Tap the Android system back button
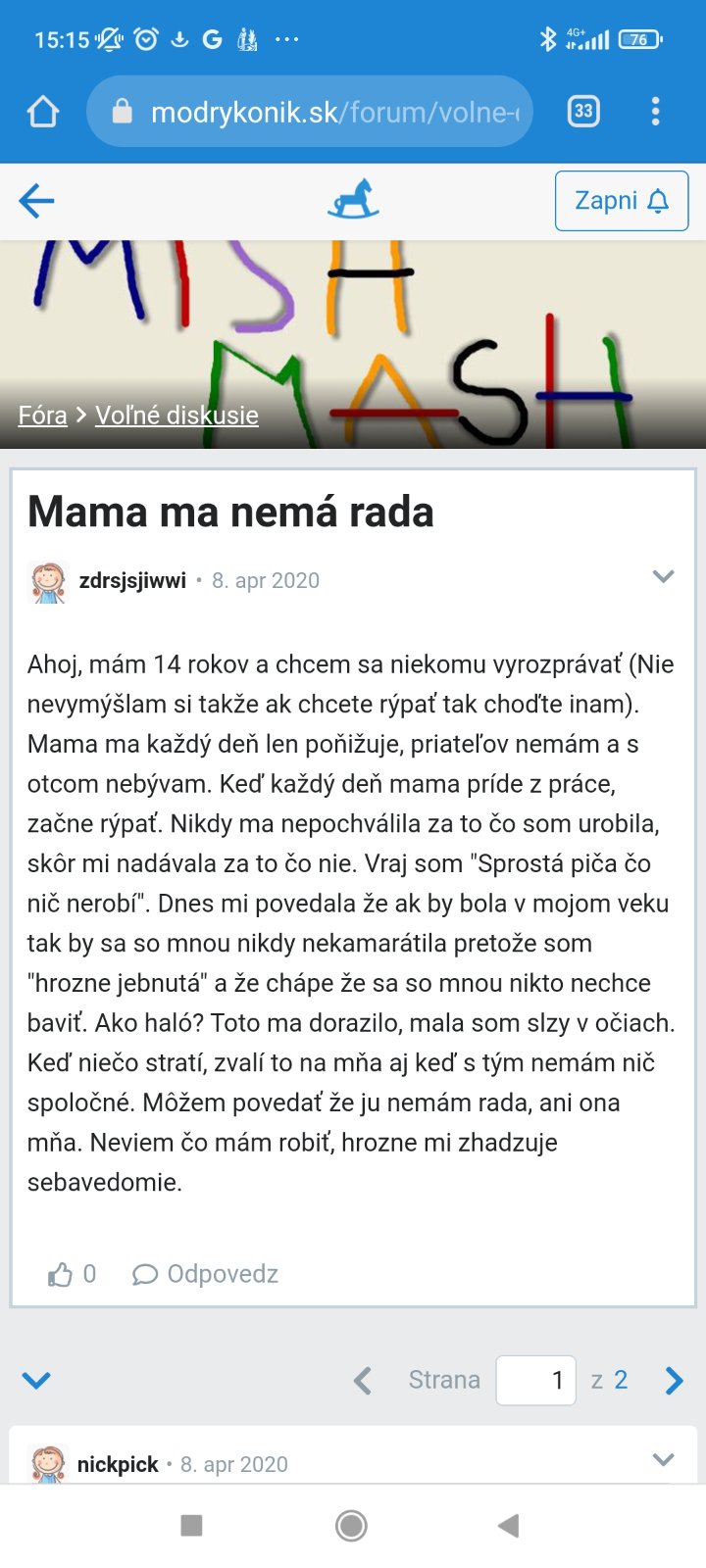The image size is (706, 1568). point(508,1525)
